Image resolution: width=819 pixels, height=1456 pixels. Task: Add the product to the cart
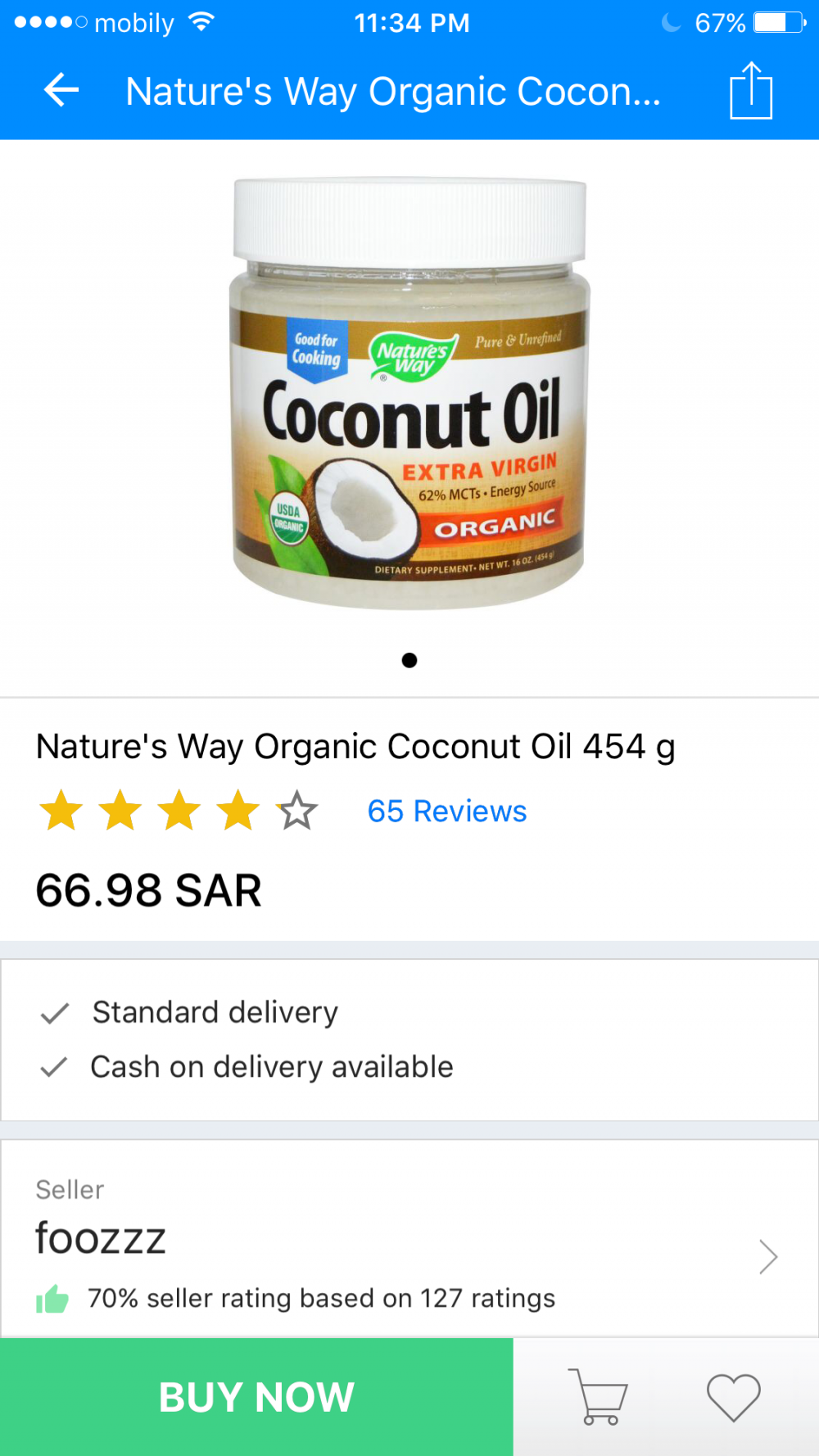[600, 1397]
